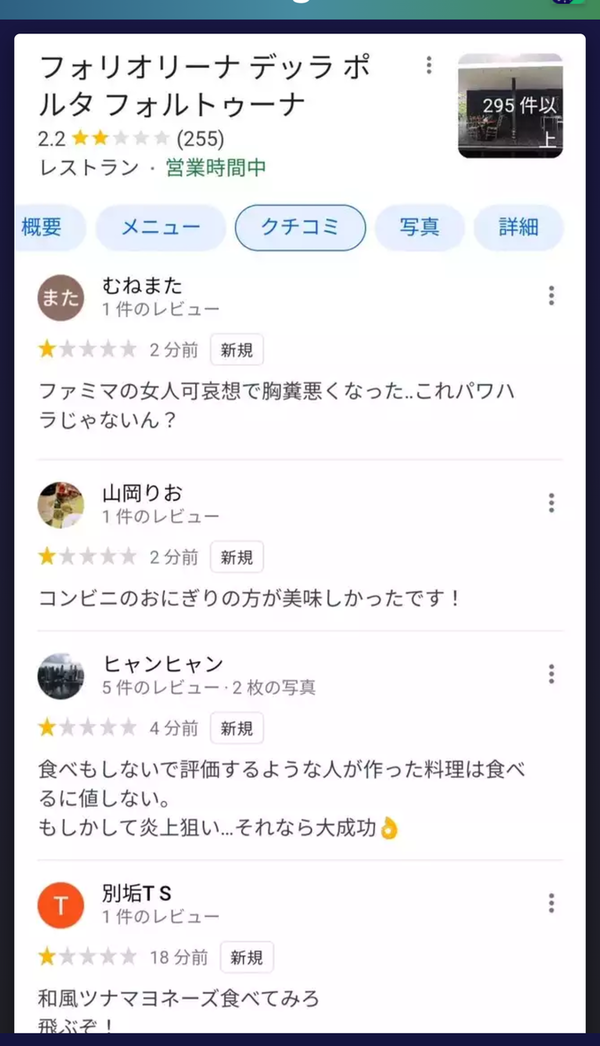
Task: View むねまた's reviewer profile
Action: point(60,297)
